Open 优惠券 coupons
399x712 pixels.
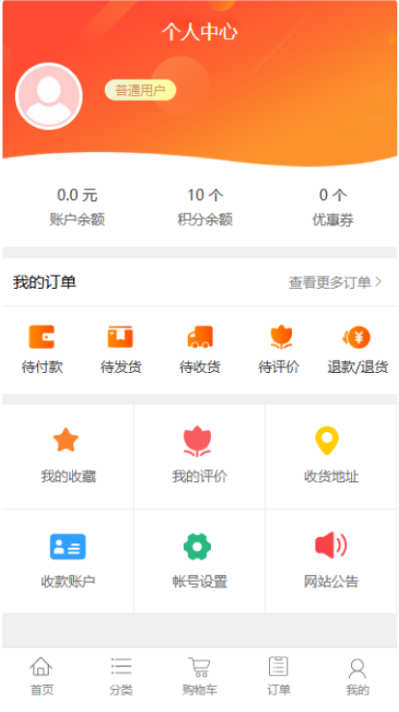(x=333, y=207)
